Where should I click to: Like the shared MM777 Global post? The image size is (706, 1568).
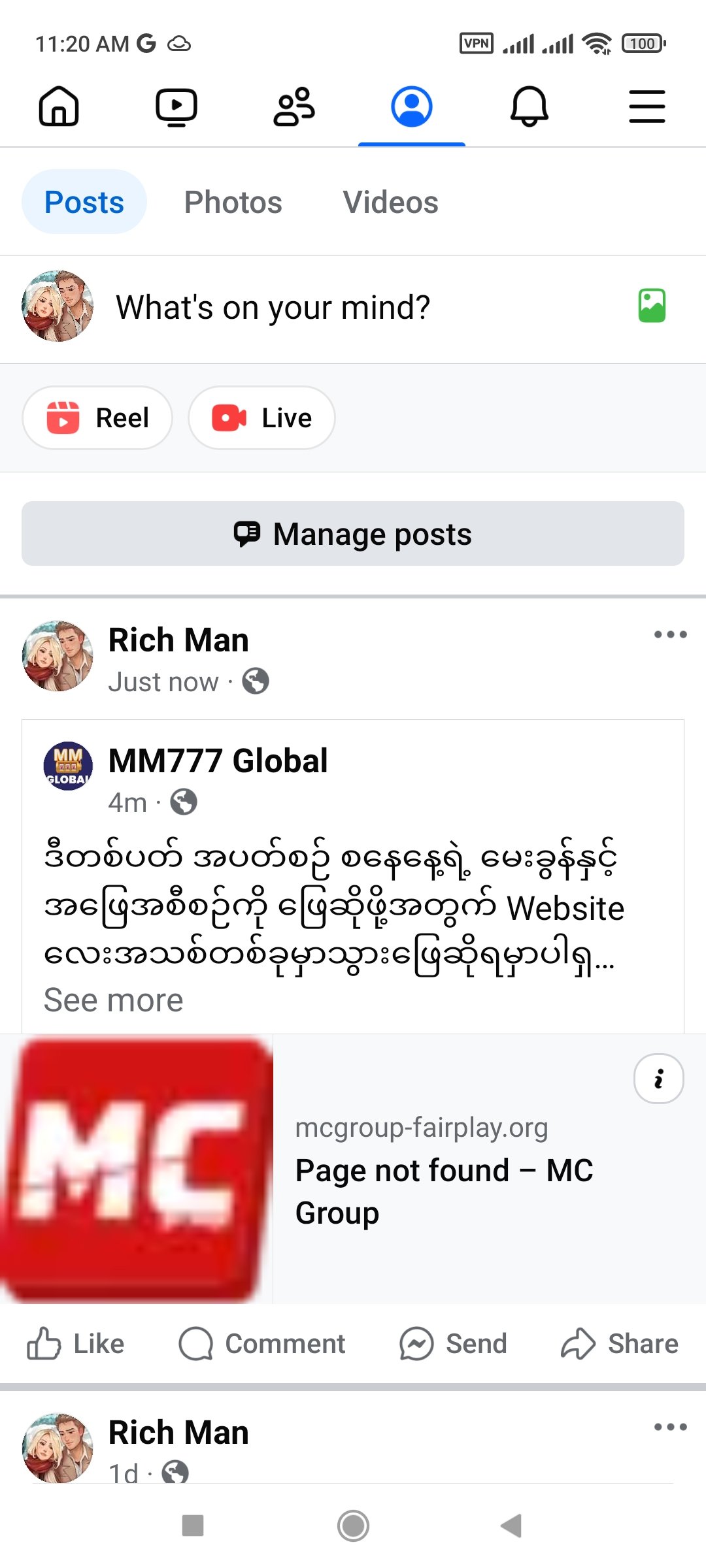[76, 1344]
